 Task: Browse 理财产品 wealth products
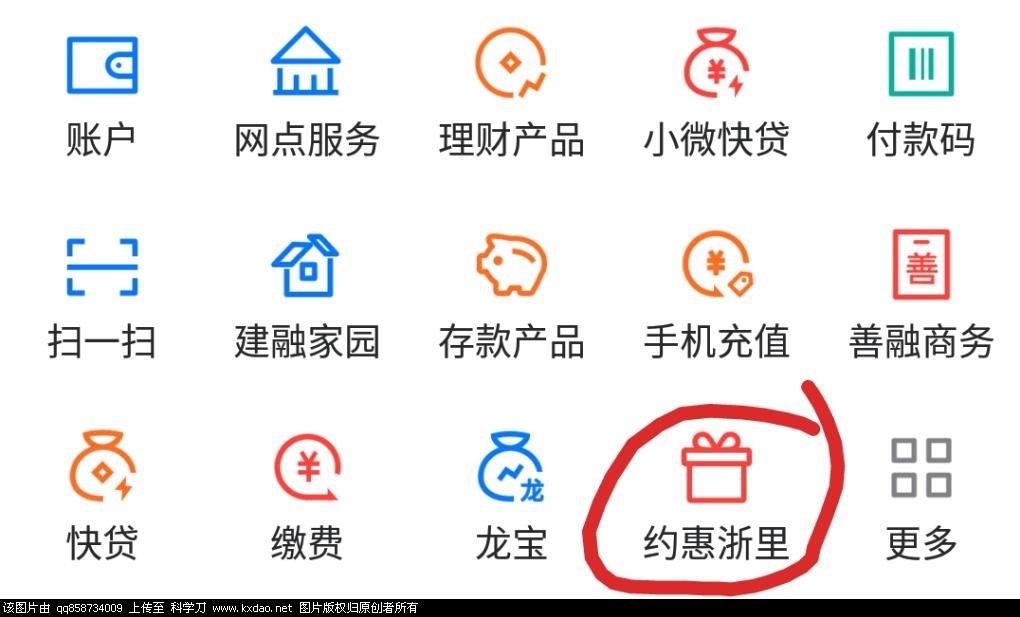point(511,66)
